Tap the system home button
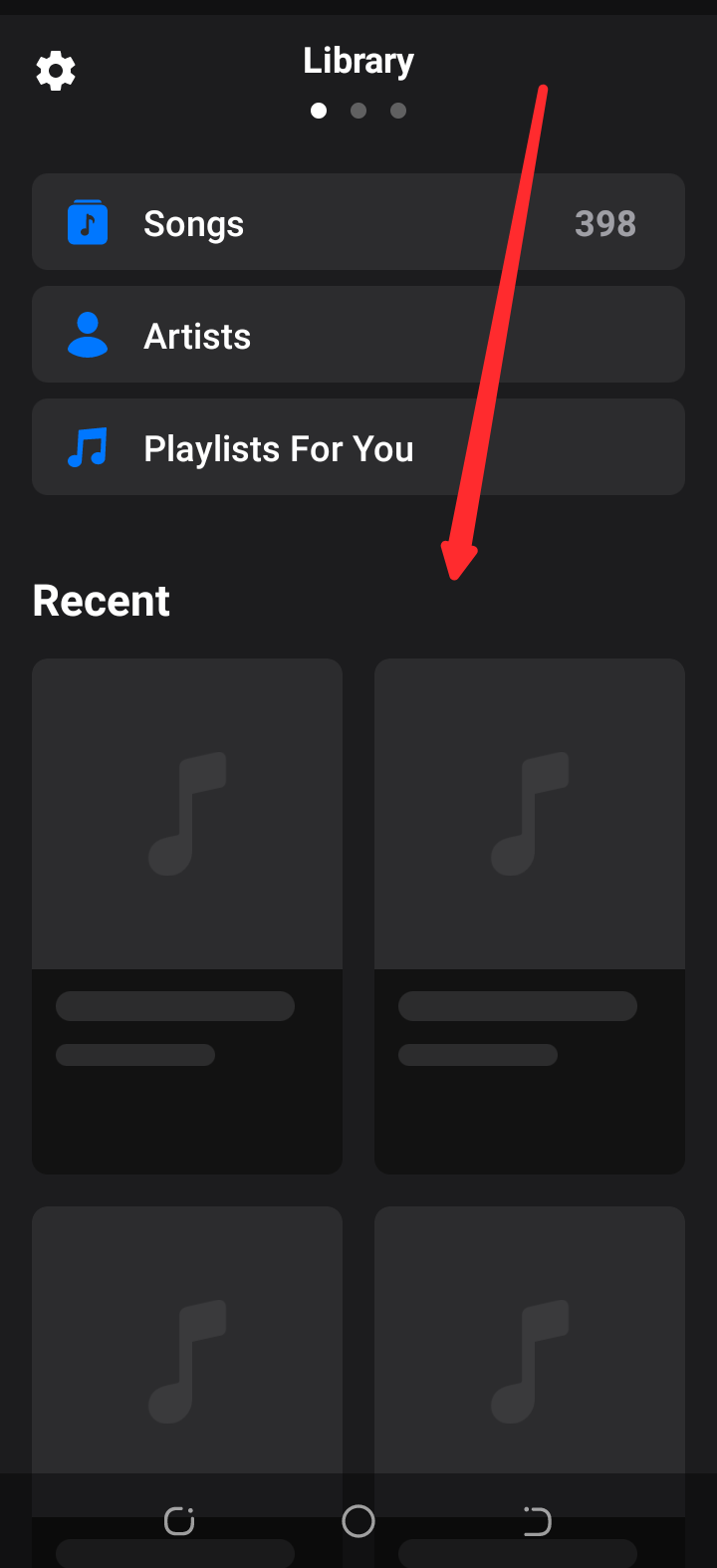717x1568 pixels. point(358,1521)
